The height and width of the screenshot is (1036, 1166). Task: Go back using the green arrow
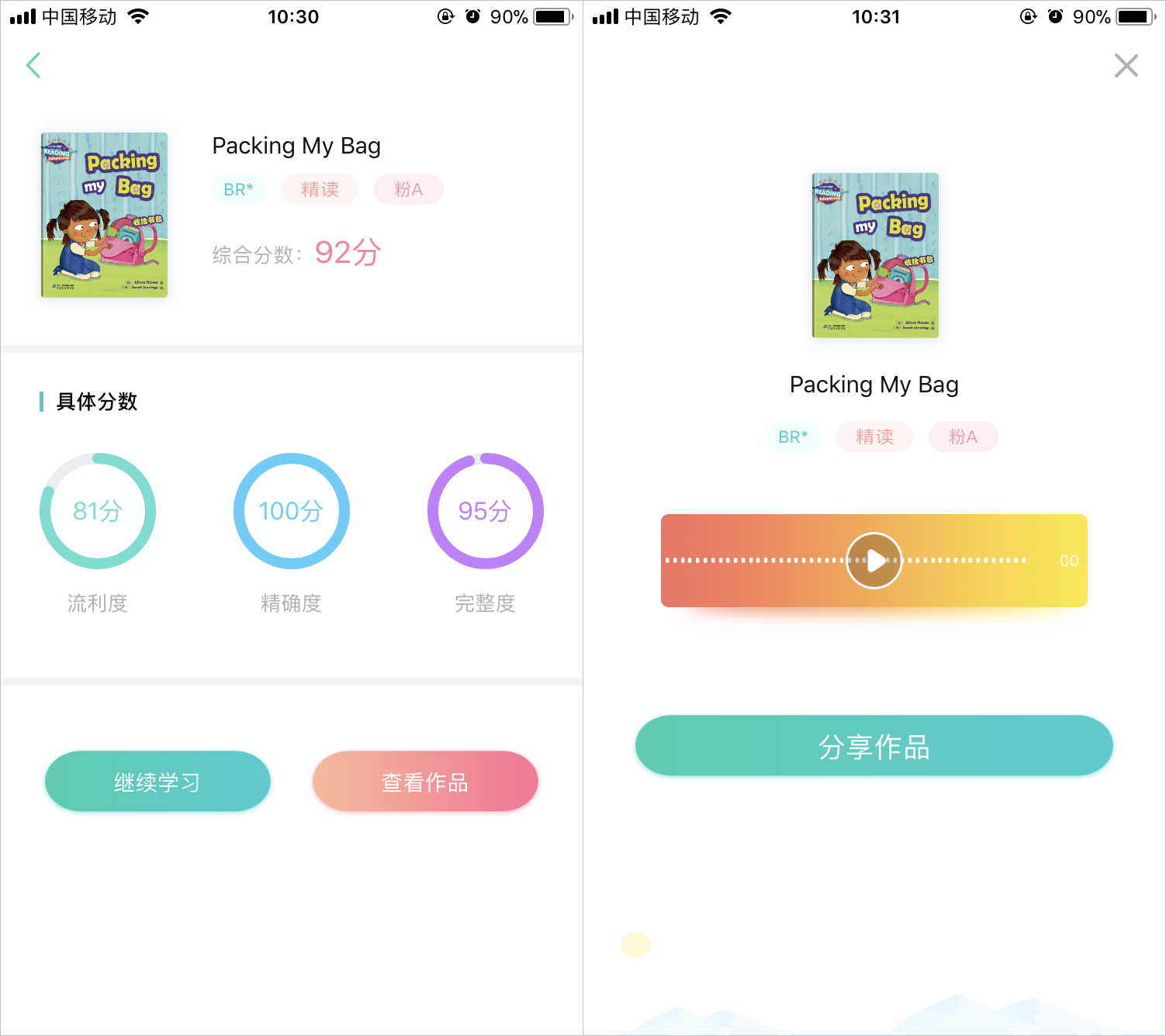33,65
